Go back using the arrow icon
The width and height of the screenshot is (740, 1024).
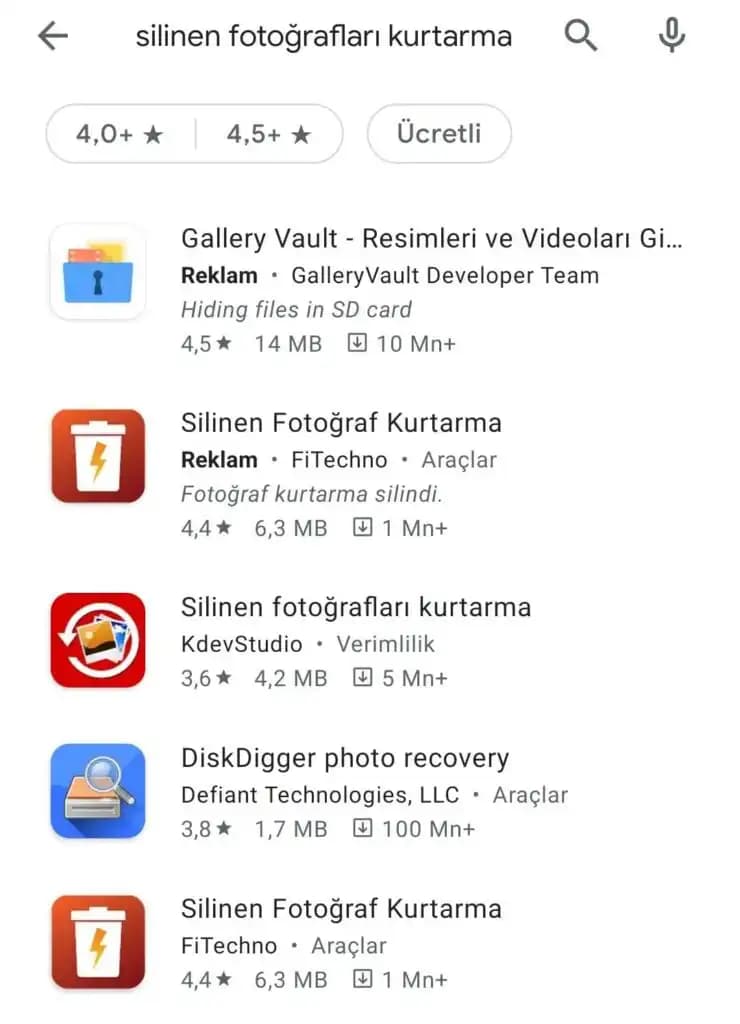tap(52, 37)
